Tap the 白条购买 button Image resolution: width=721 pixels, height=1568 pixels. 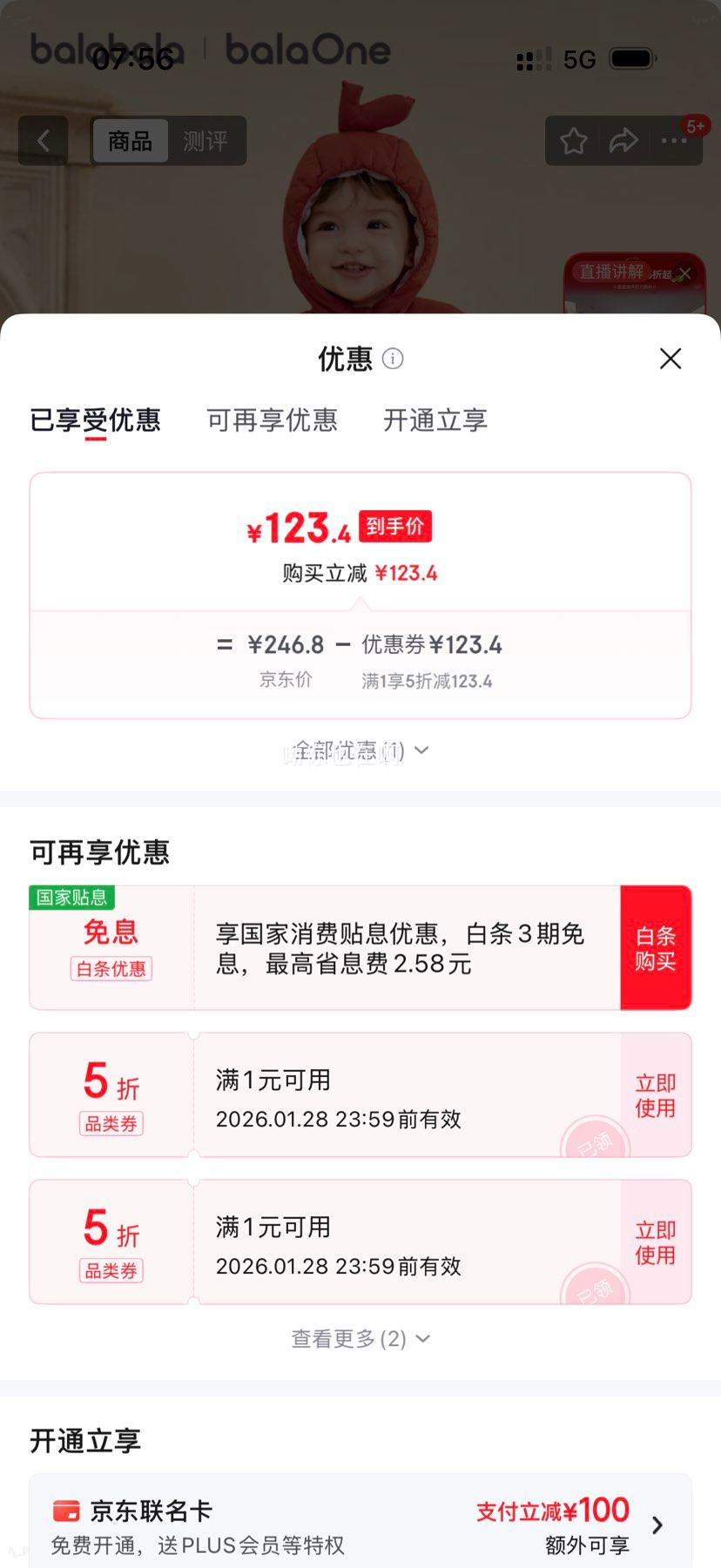coord(656,948)
